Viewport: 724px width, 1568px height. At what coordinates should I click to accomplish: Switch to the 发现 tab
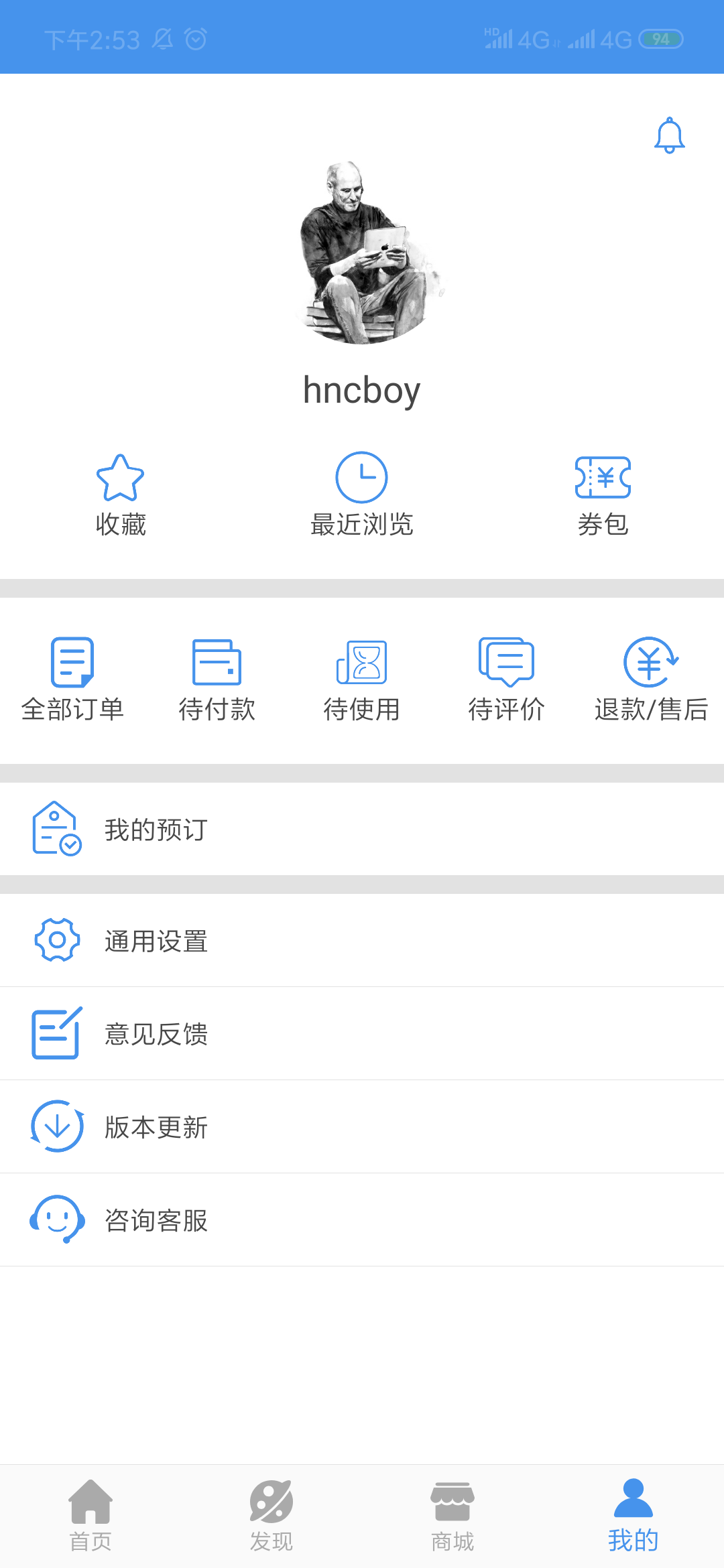271,1516
